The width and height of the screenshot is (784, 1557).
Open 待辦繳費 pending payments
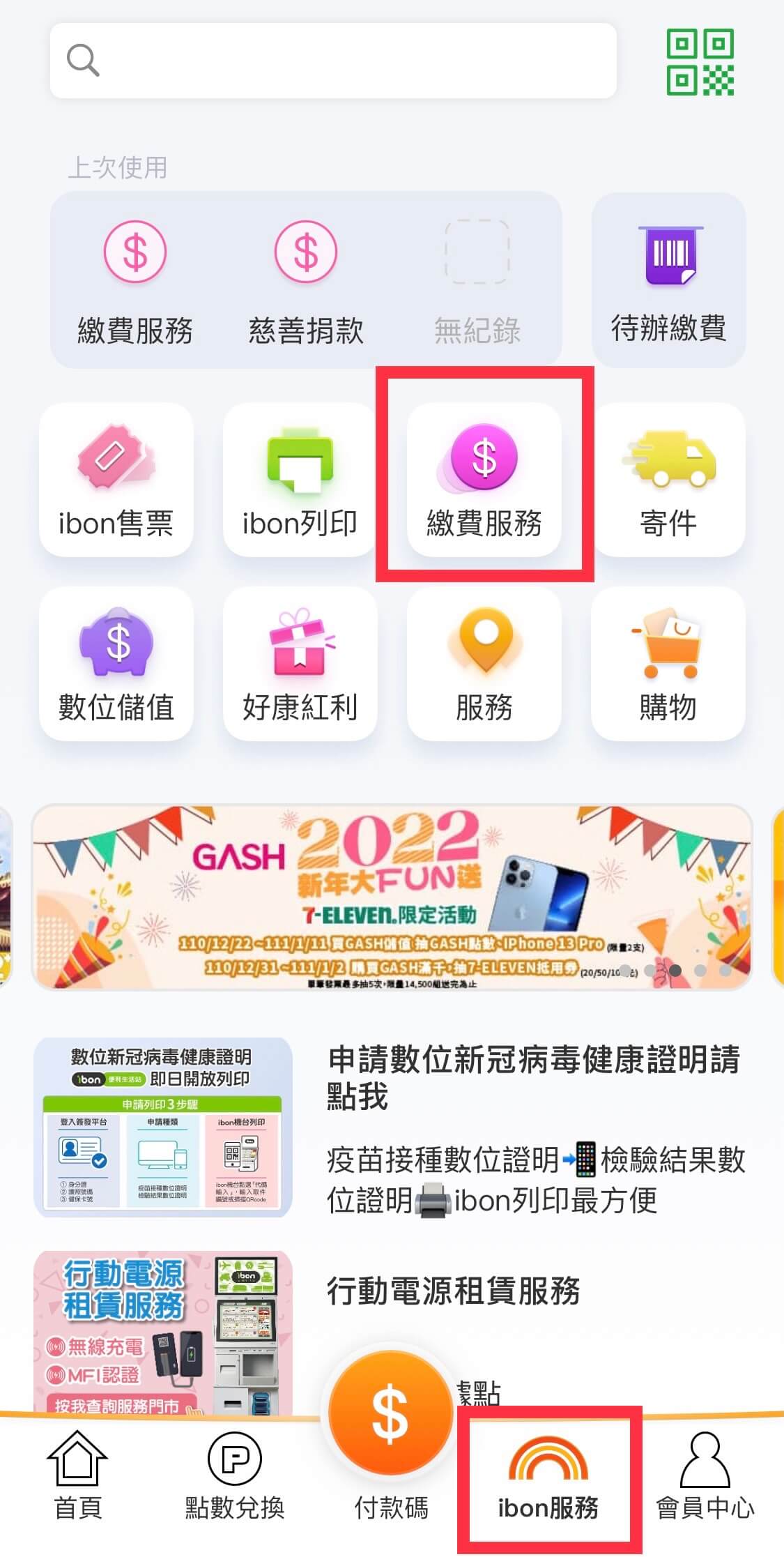[x=668, y=280]
